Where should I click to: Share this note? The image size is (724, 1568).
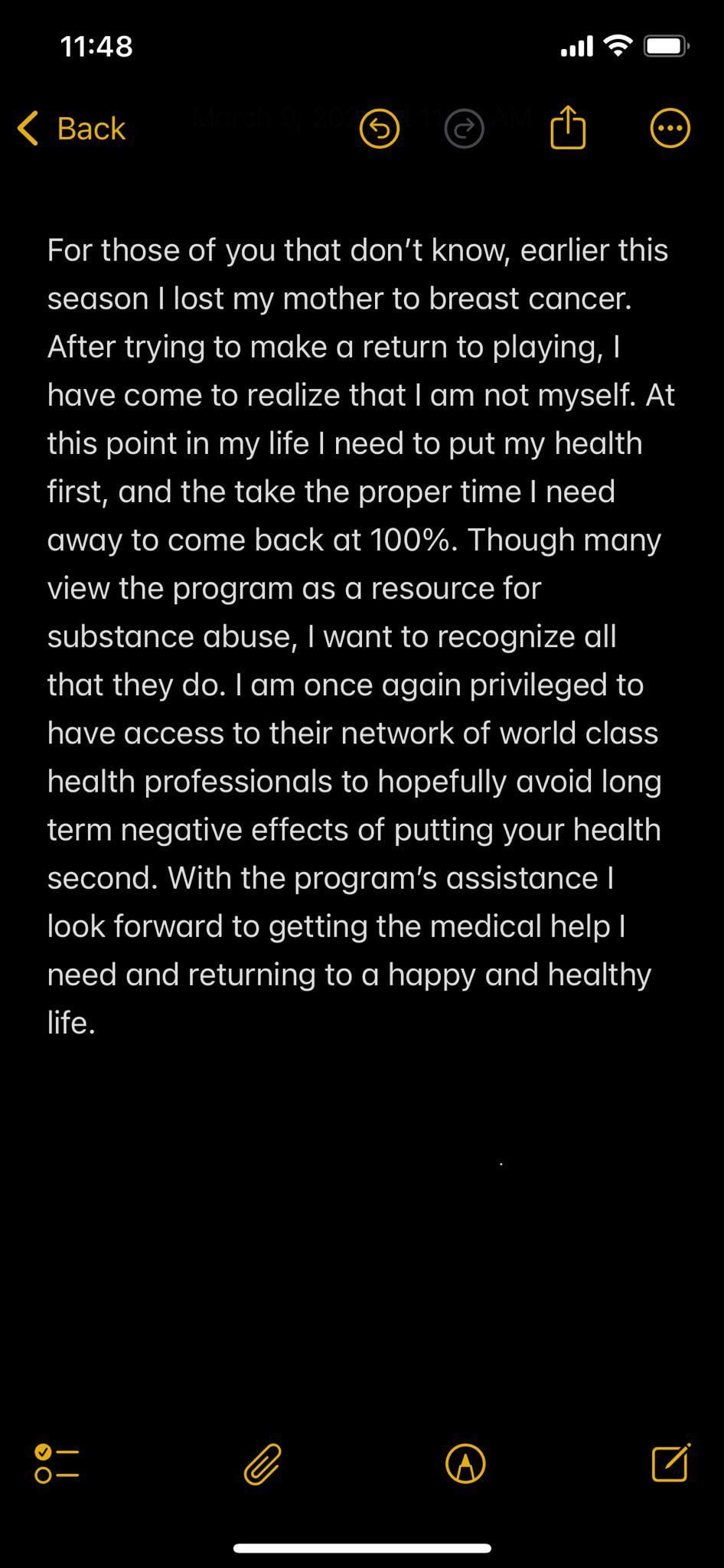pos(568,128)
